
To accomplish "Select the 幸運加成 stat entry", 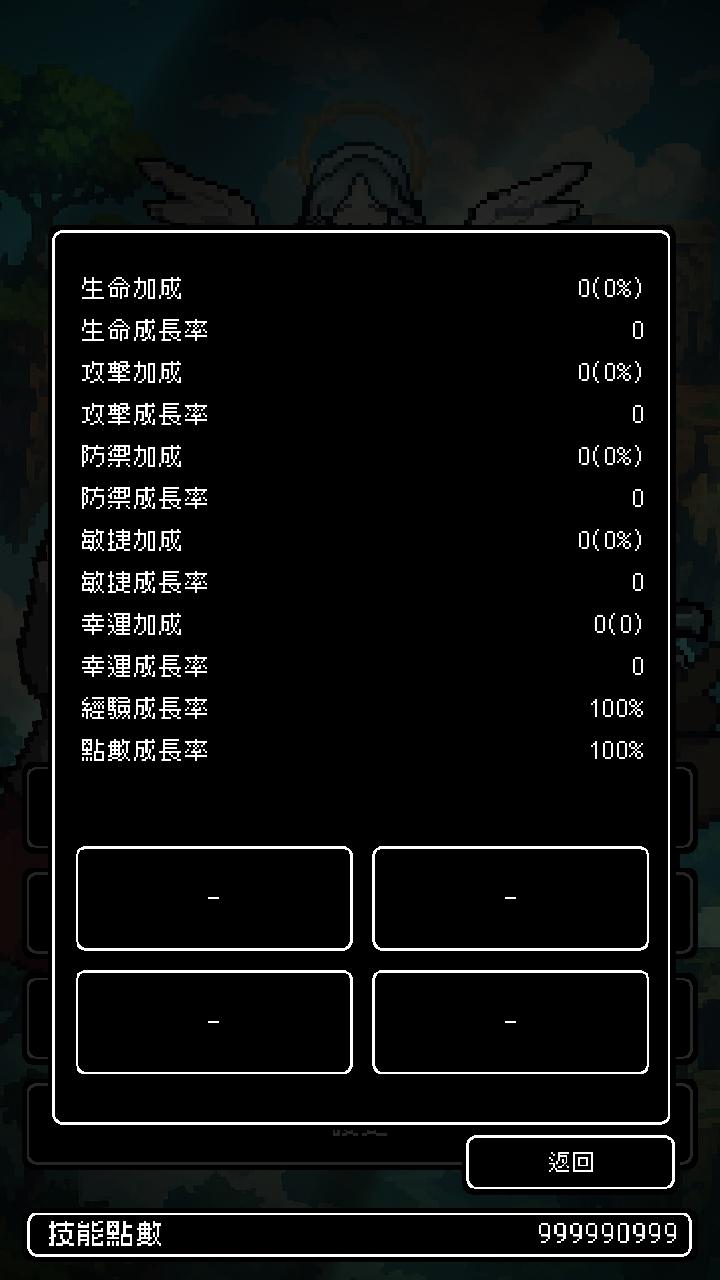I will click(x=131, y=623).
